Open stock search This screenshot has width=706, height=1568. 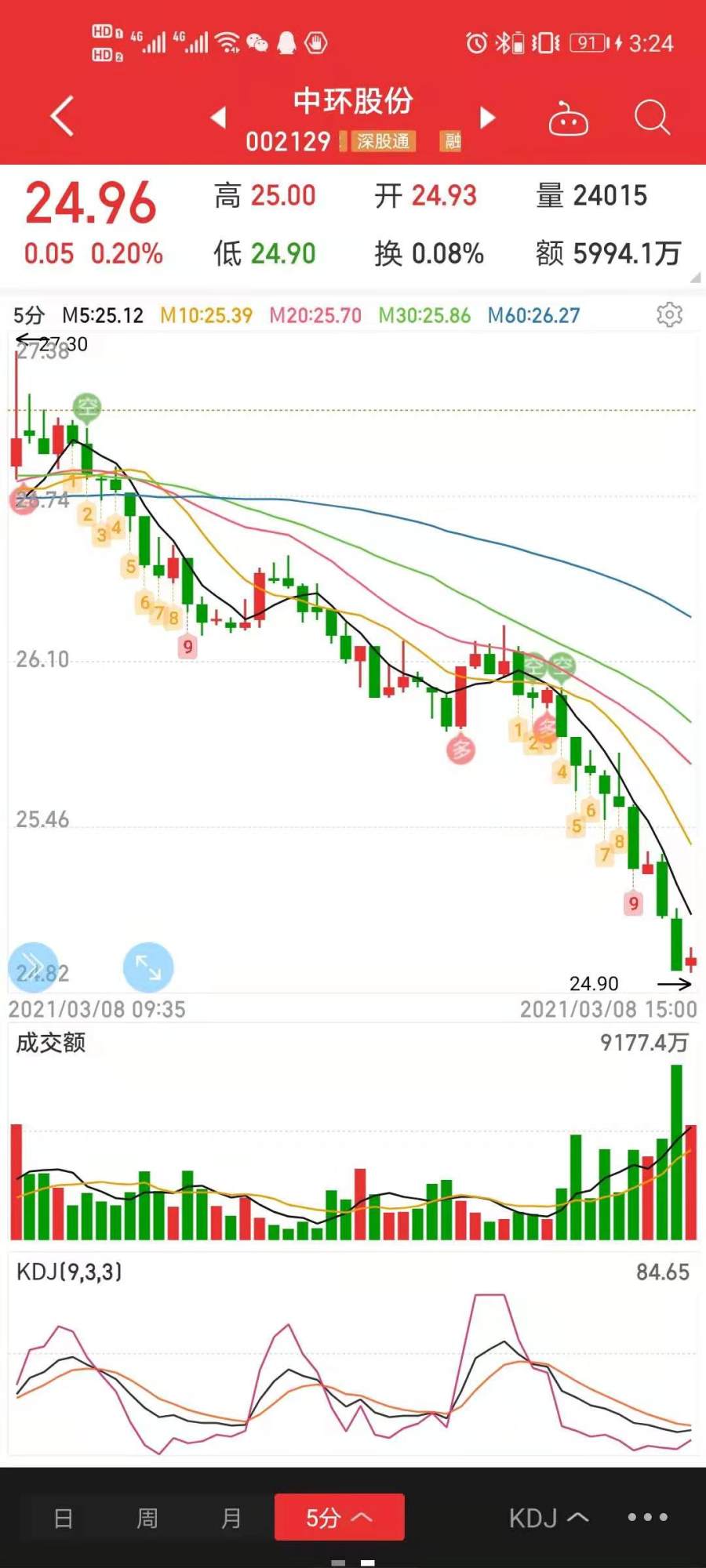(x=651, y=118)
